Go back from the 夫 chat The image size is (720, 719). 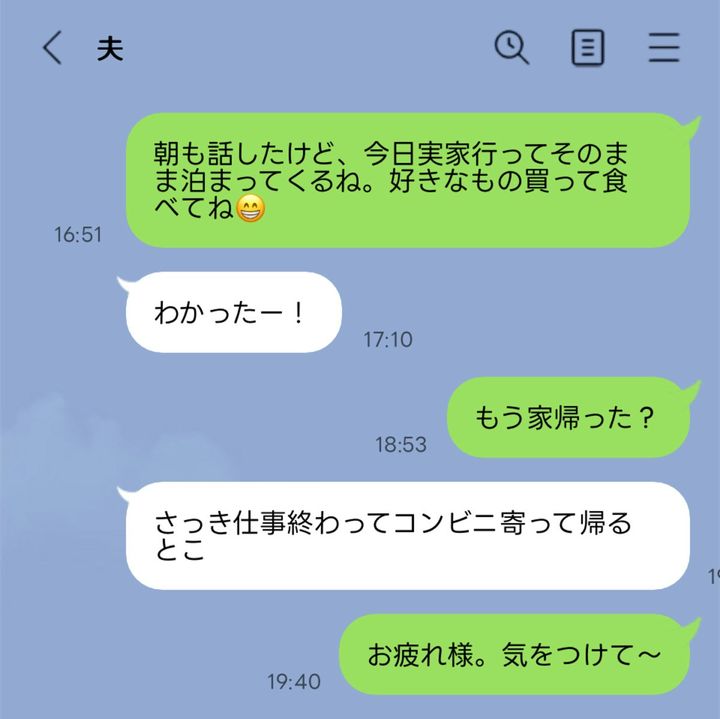click(x=52, y=48)
